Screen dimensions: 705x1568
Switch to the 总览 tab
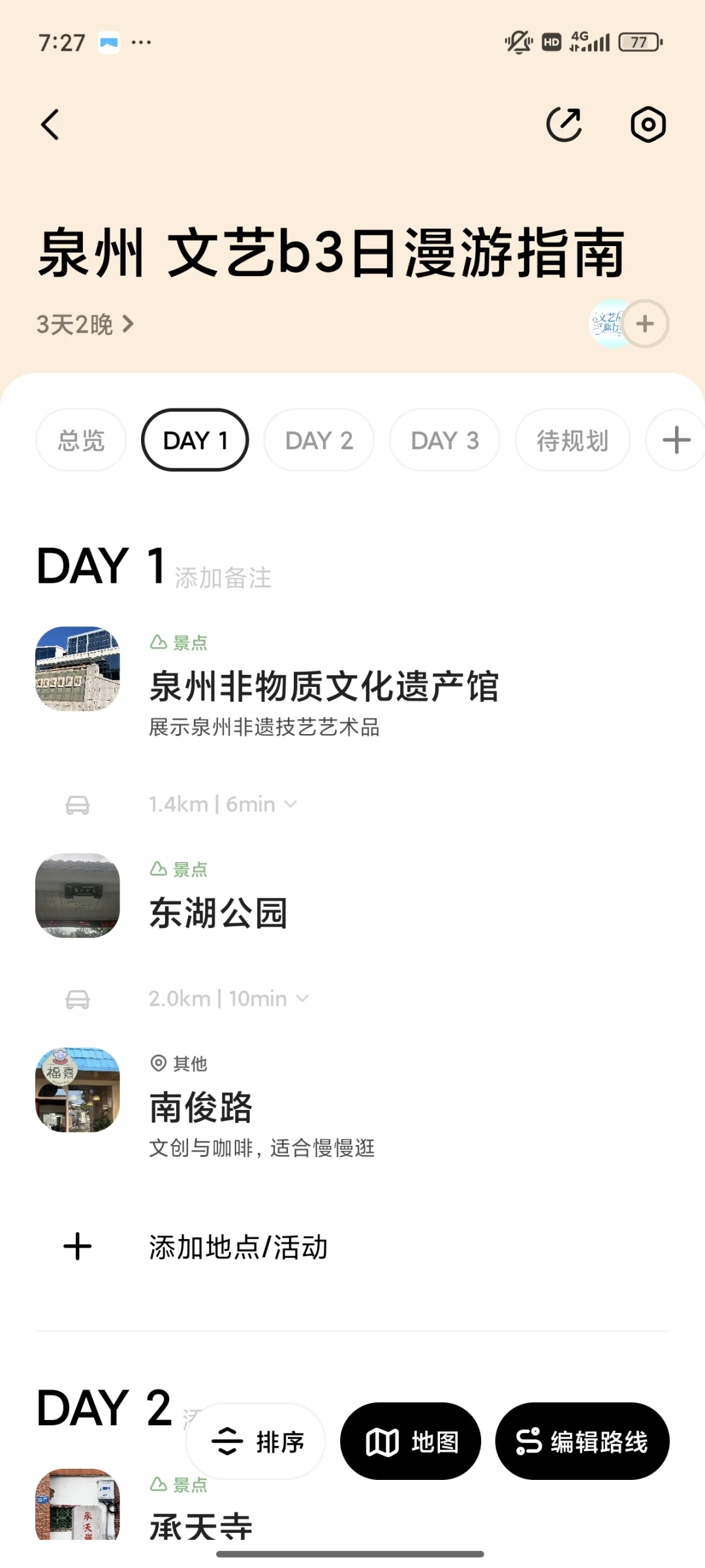tap(81, 440)
